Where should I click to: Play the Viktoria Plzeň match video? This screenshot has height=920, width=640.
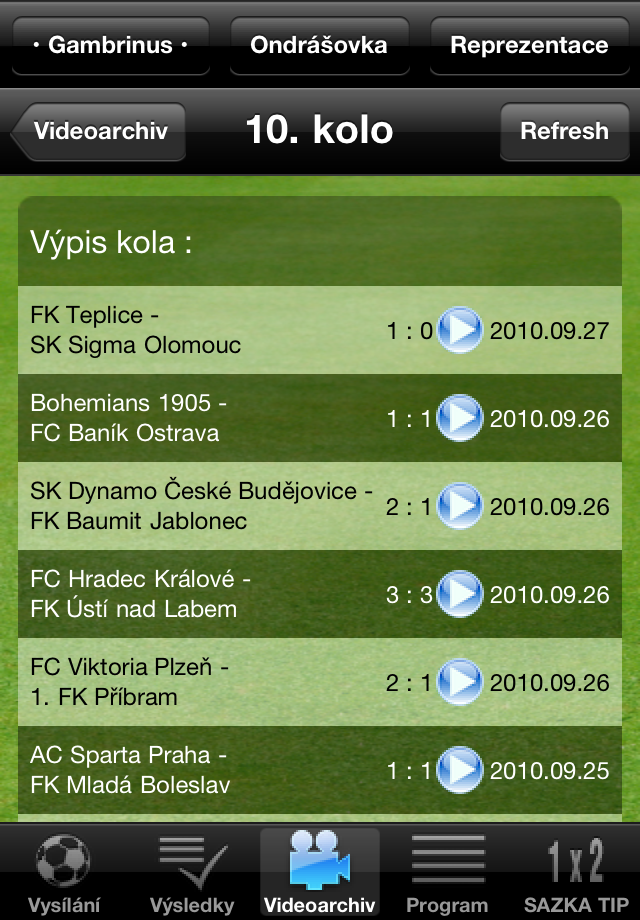pyautogui.click(x=461, y=683)
